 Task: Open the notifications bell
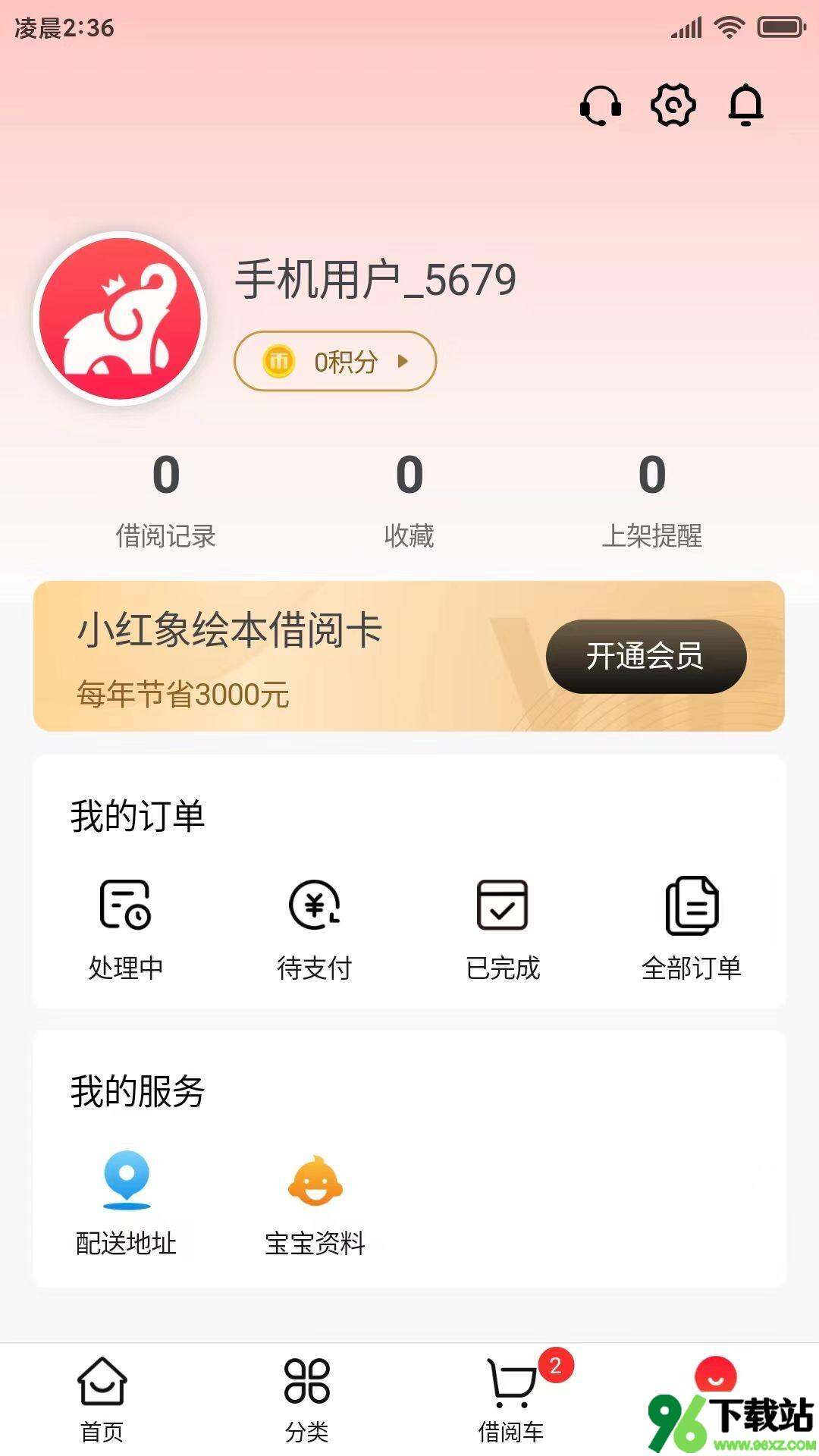click(745, 105)
